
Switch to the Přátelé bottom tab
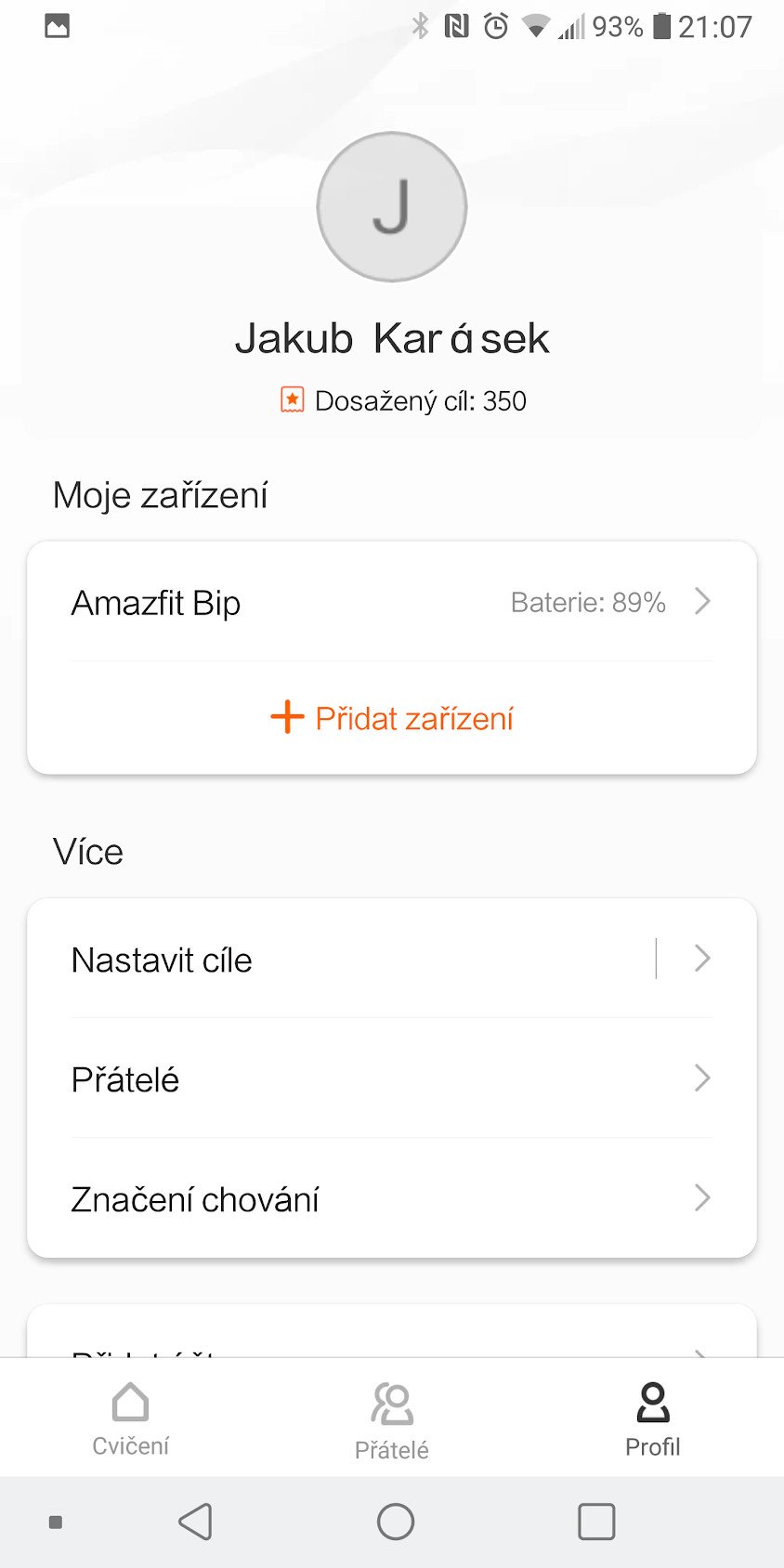(x=391, y=1418)
